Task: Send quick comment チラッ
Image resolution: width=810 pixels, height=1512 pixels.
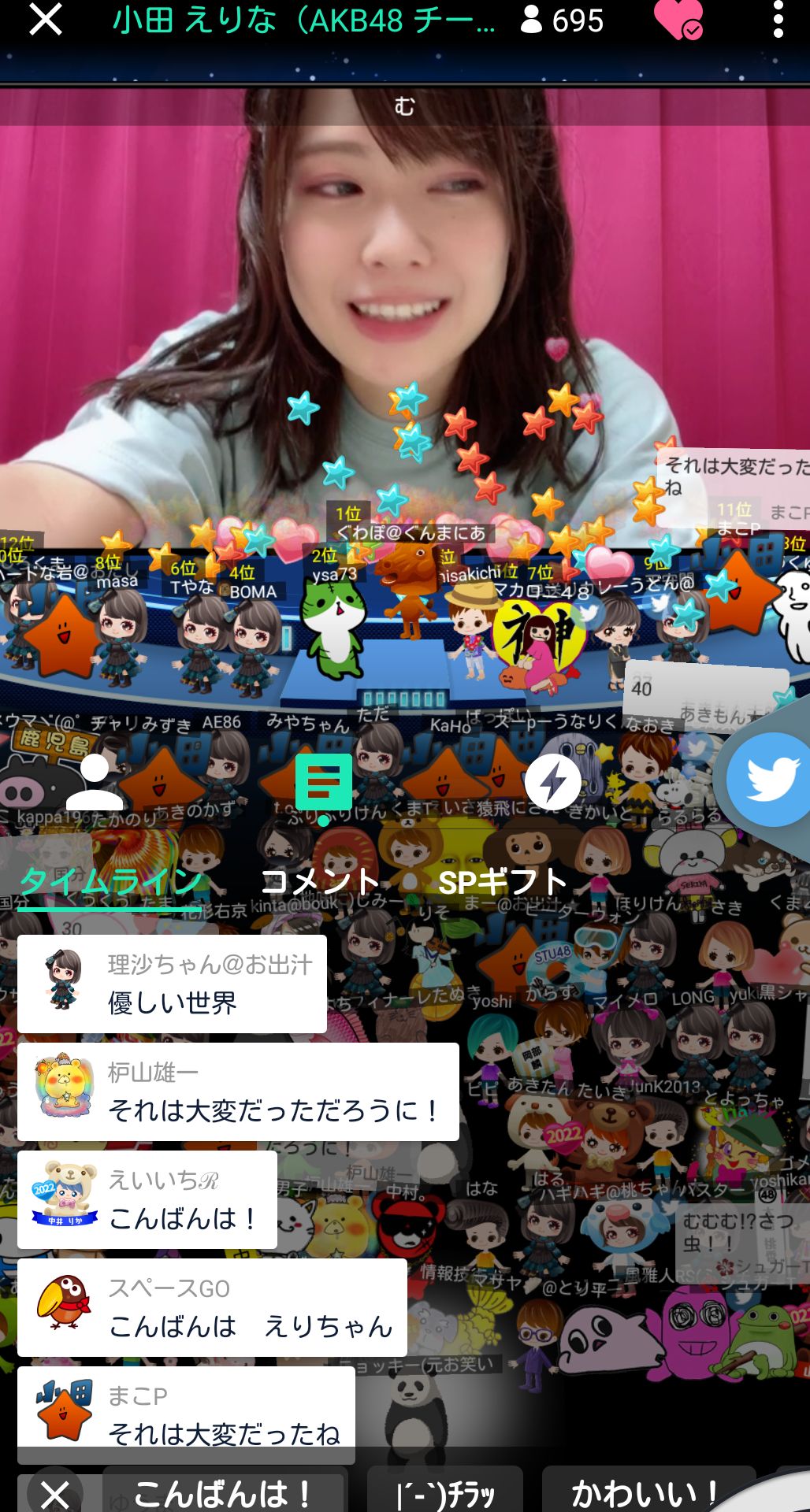Action: 445,1493
